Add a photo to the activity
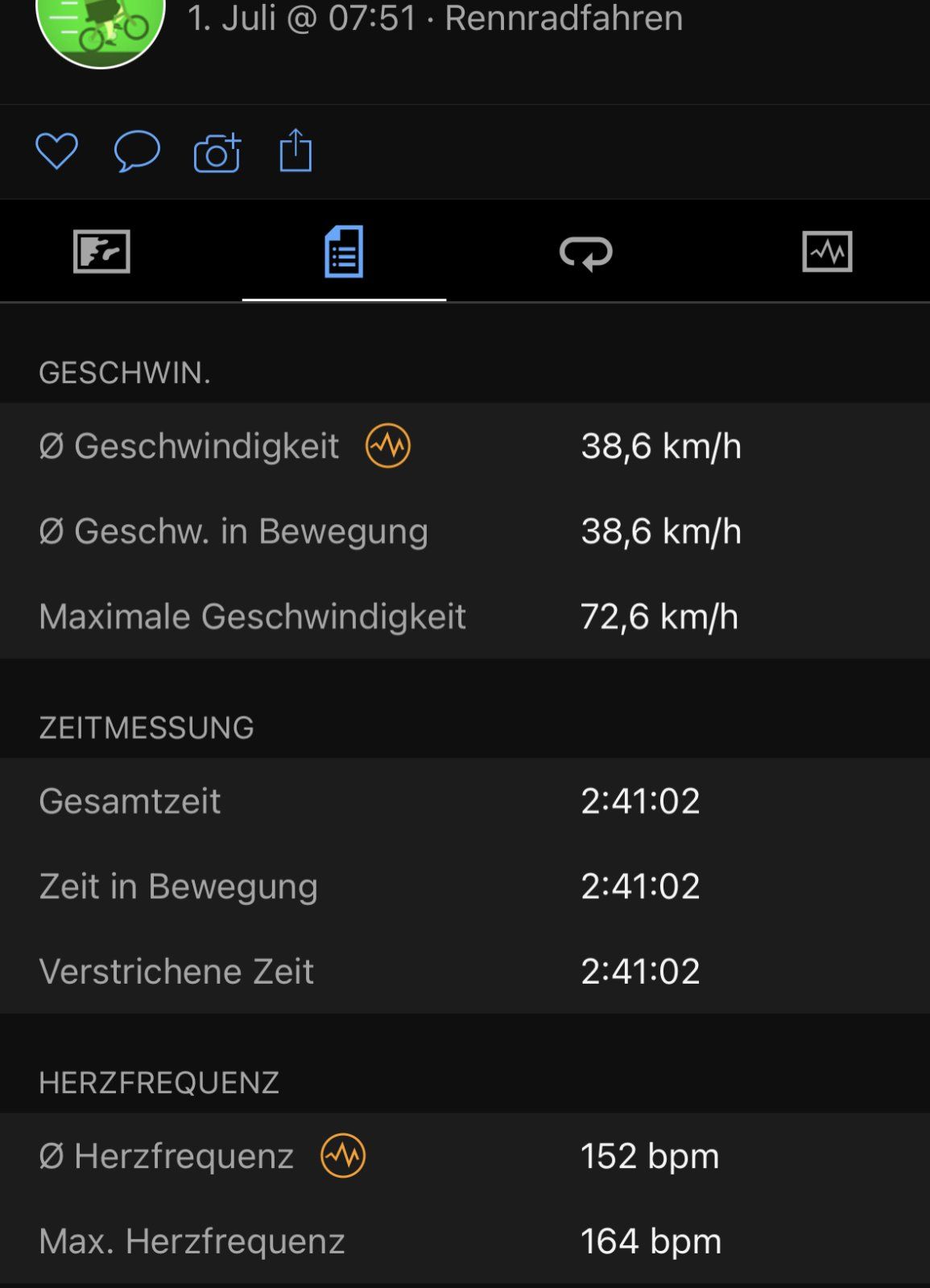930x1288 pixels. pyautogui.click(x=217, y=152)
